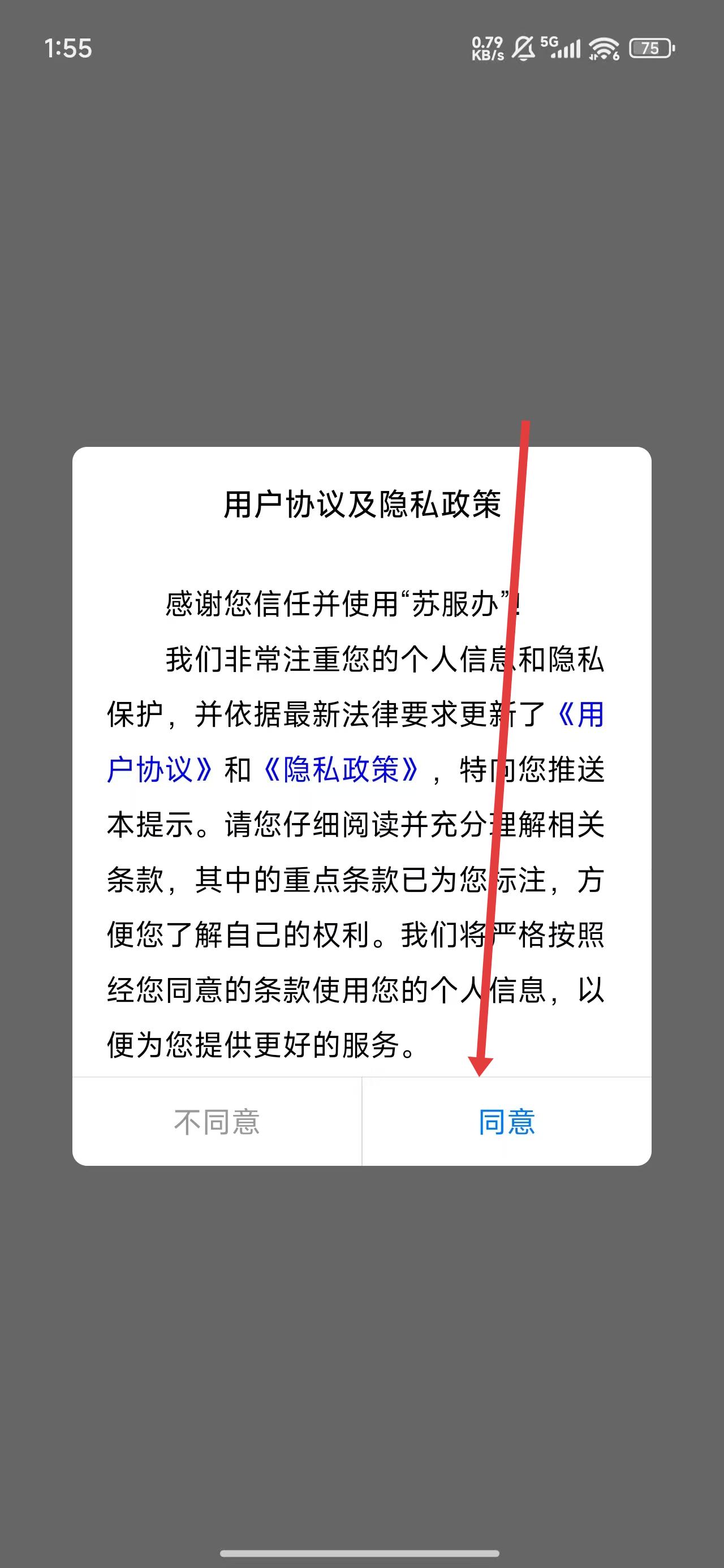The height and width of the screenshot is (1568, 724).
Task: Decline by tapping 不同意
Action: pyautogui.click(x=217, y=1122)
